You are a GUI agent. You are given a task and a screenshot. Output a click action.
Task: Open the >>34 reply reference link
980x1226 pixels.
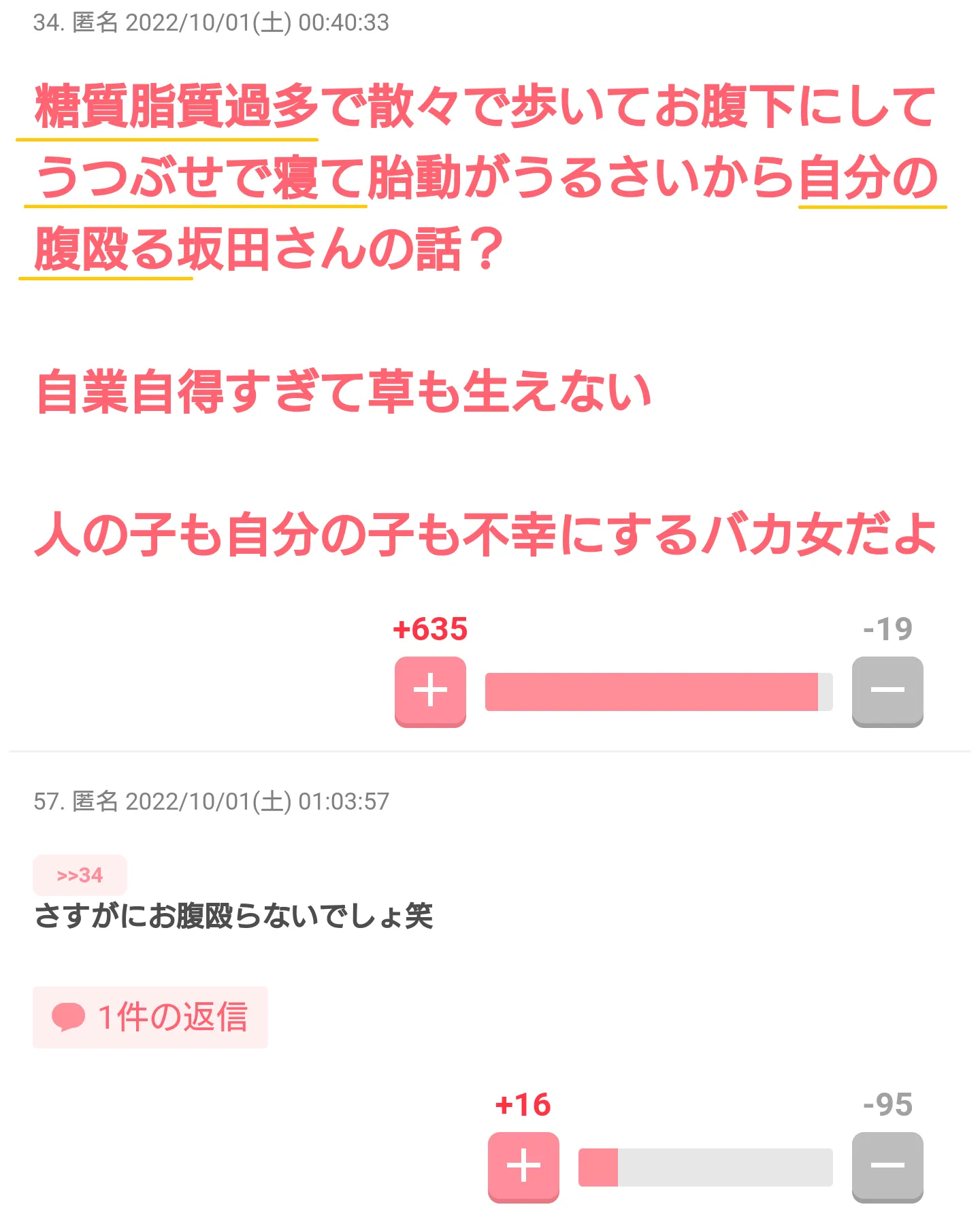[80, 875]
